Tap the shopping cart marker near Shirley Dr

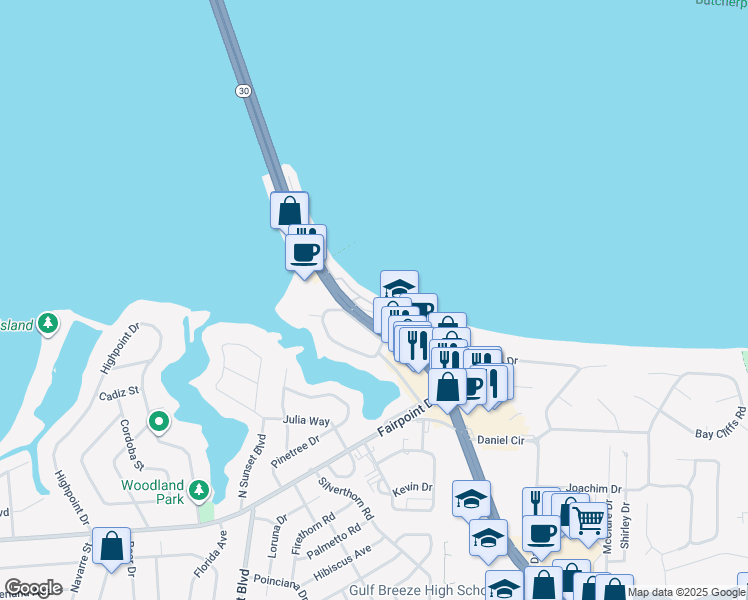point(588,518)
